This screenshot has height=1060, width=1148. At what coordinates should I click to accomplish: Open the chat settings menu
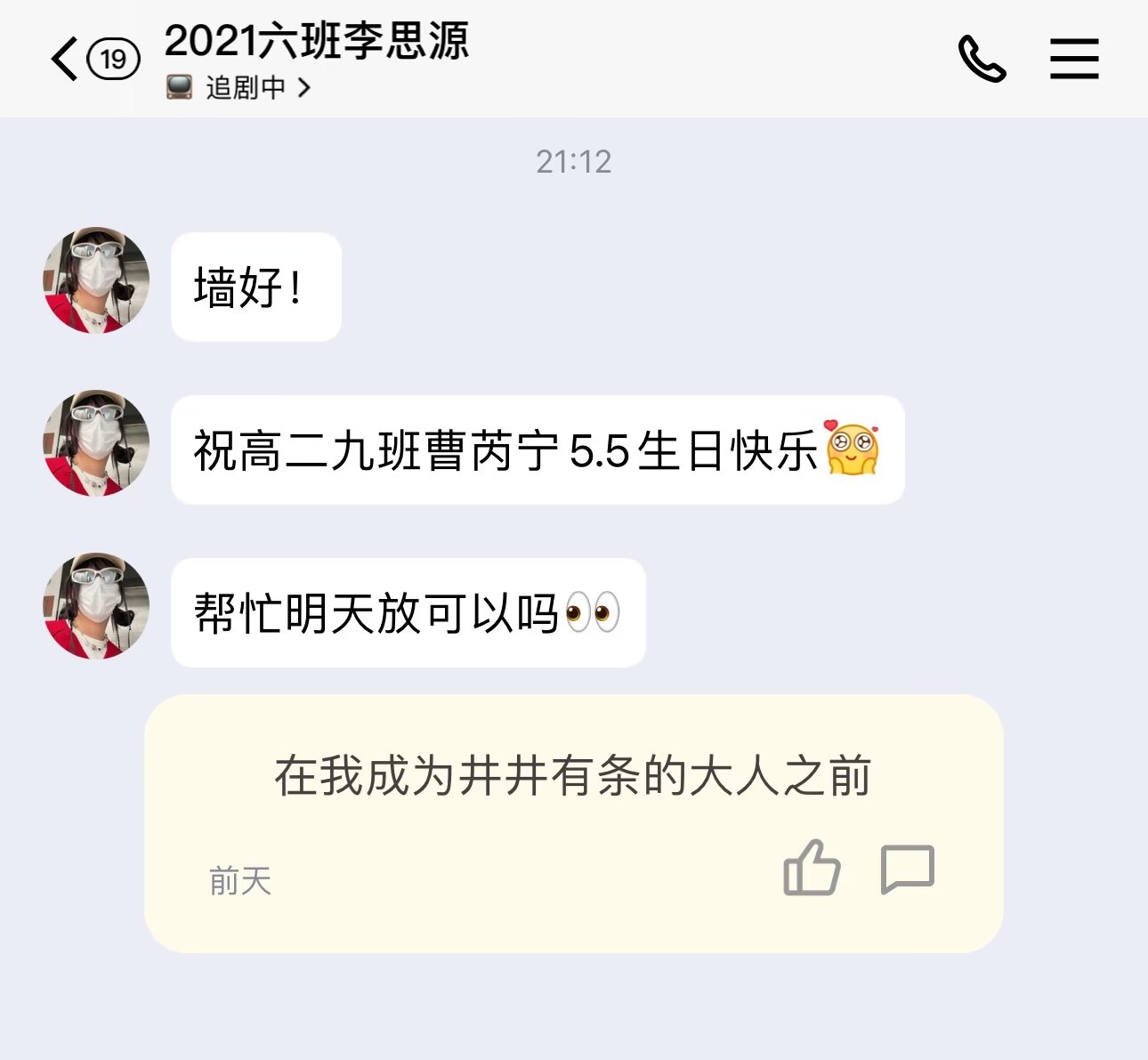coord(1074,60)
